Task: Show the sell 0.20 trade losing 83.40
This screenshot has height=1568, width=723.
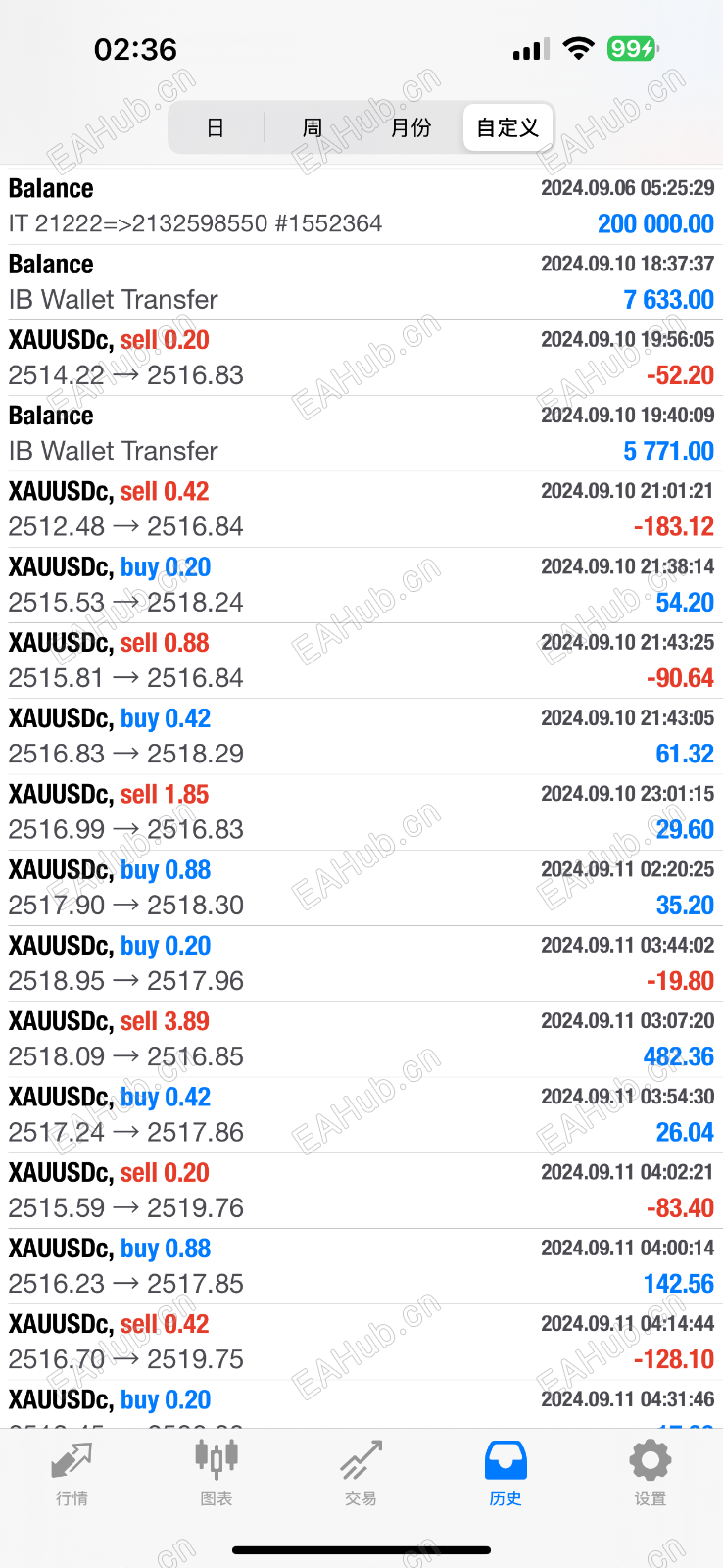Action: 361,1191
